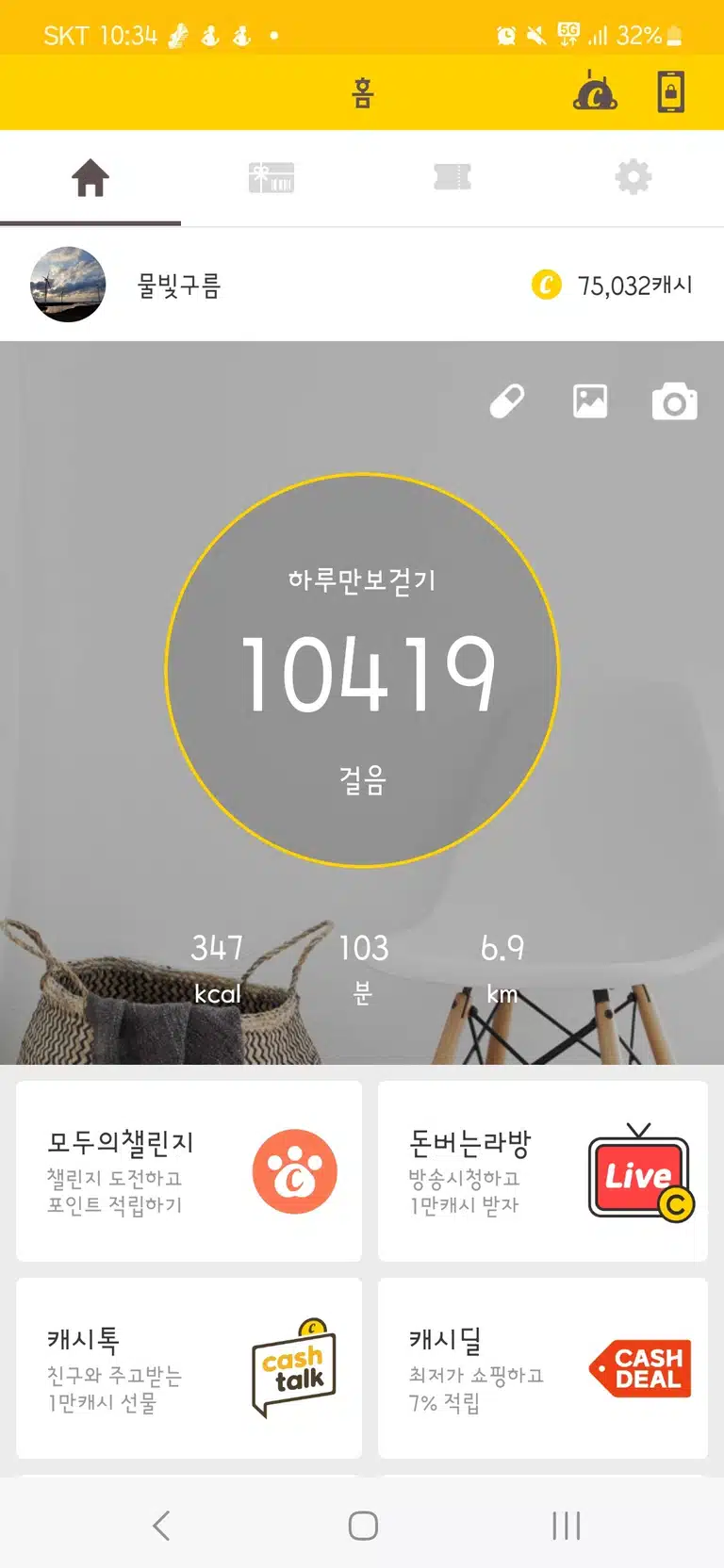Open the 캐시딜 shopping card
724x1568 pixels.
[543, 1368]
